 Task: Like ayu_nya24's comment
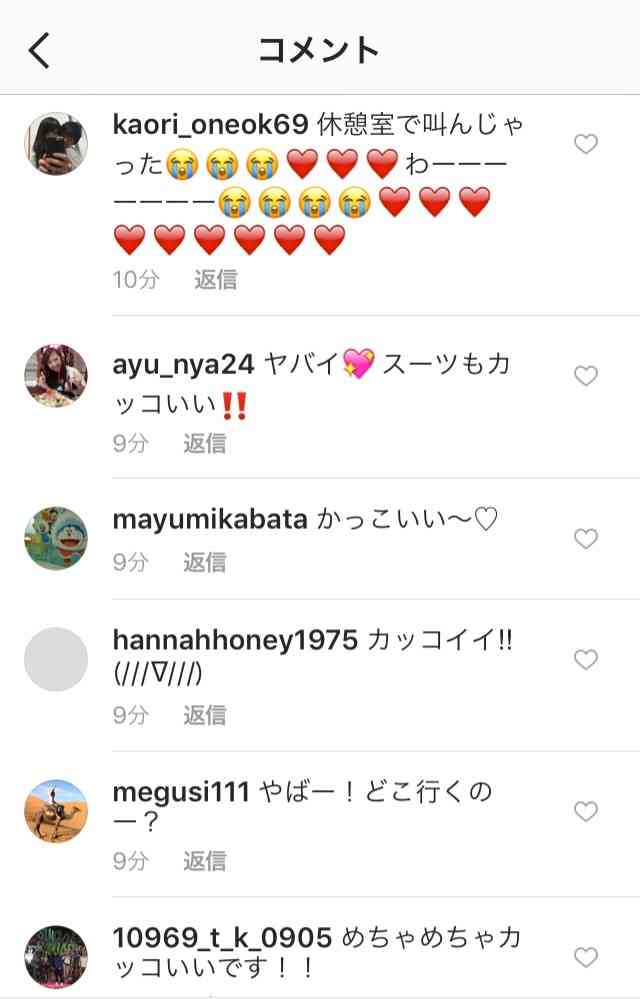coord(586,376)
